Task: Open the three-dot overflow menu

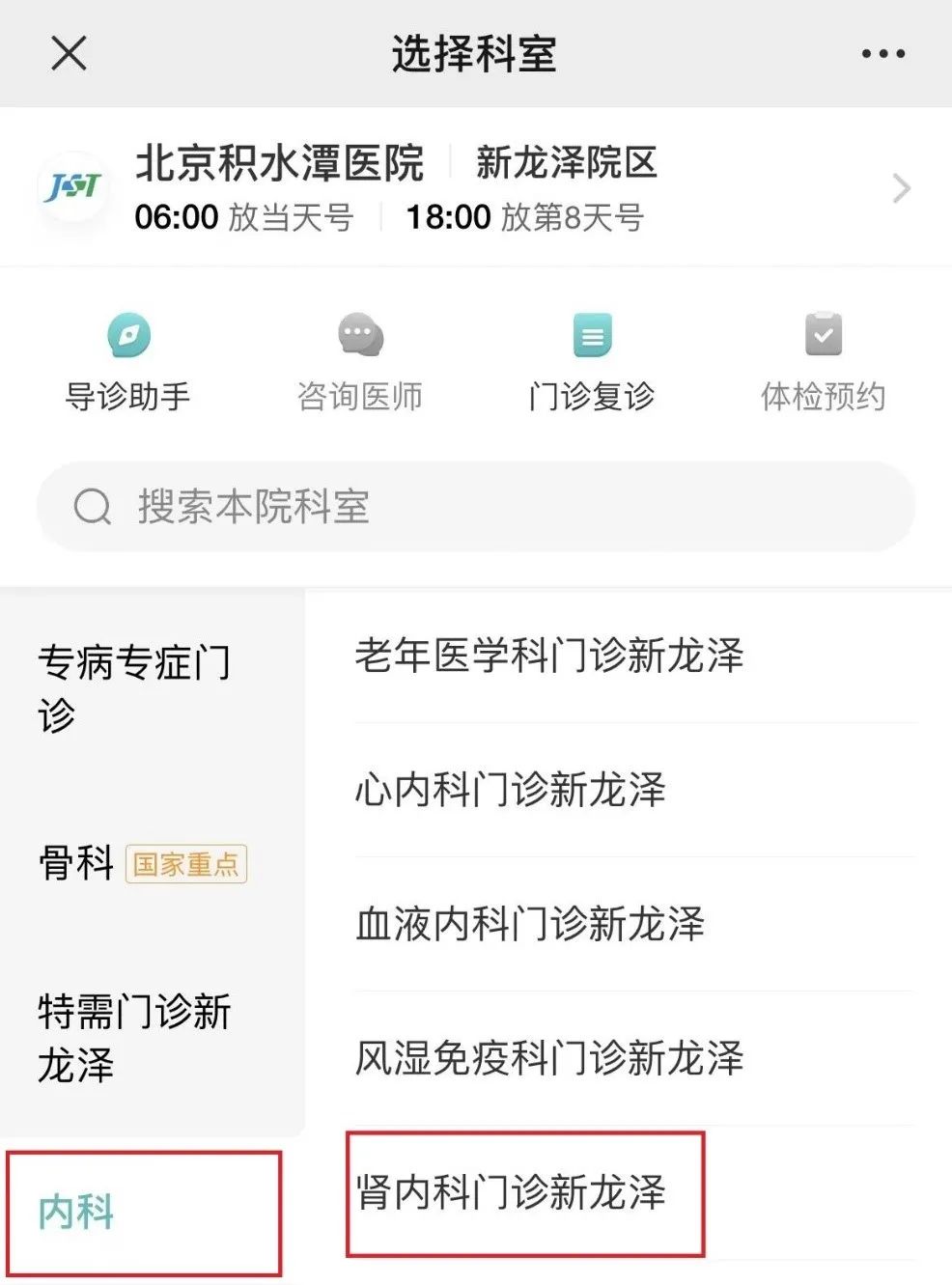Action: [x=882, y=54]
